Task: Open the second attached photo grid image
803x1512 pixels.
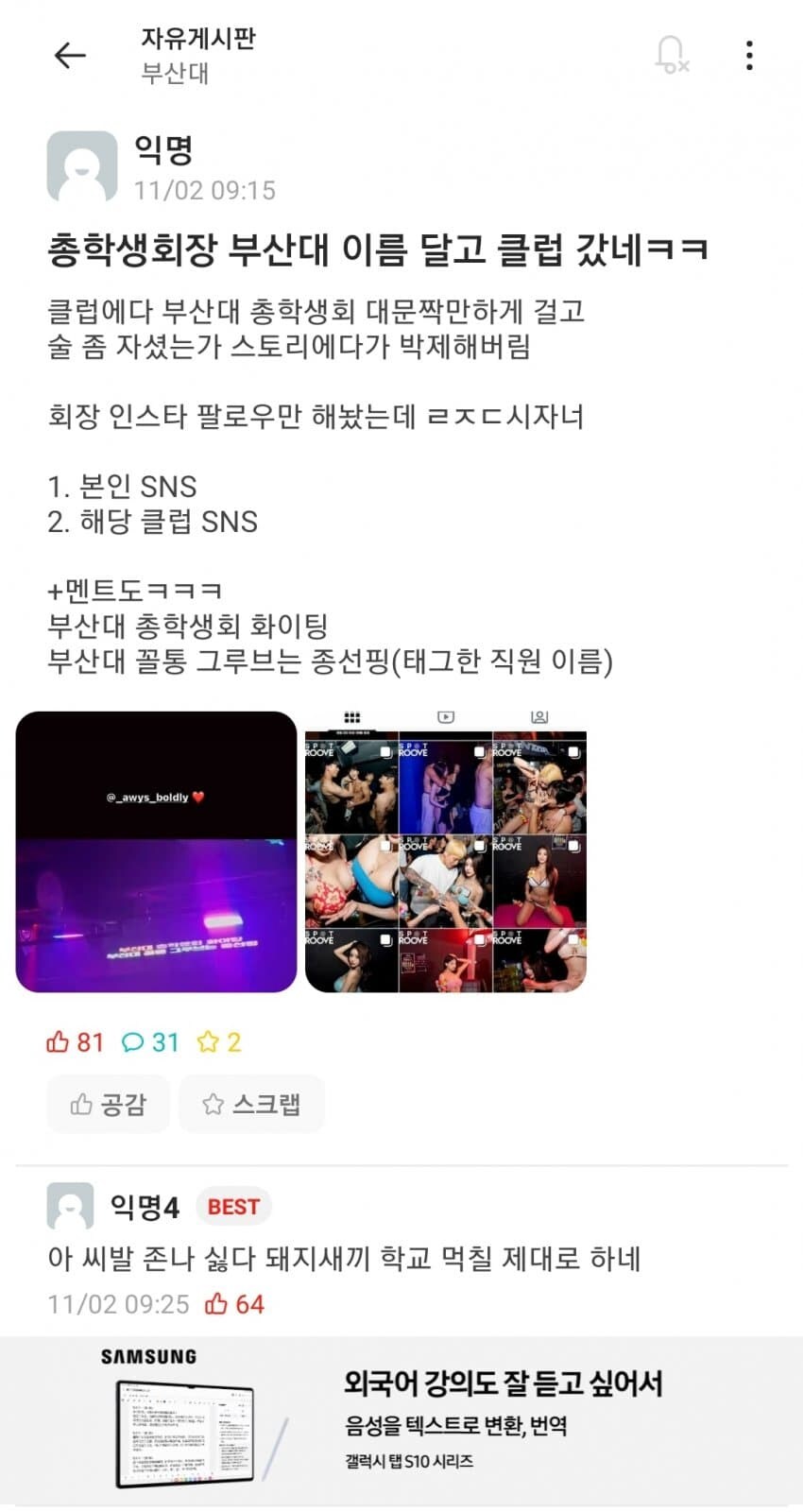Action: coord(446,852)
